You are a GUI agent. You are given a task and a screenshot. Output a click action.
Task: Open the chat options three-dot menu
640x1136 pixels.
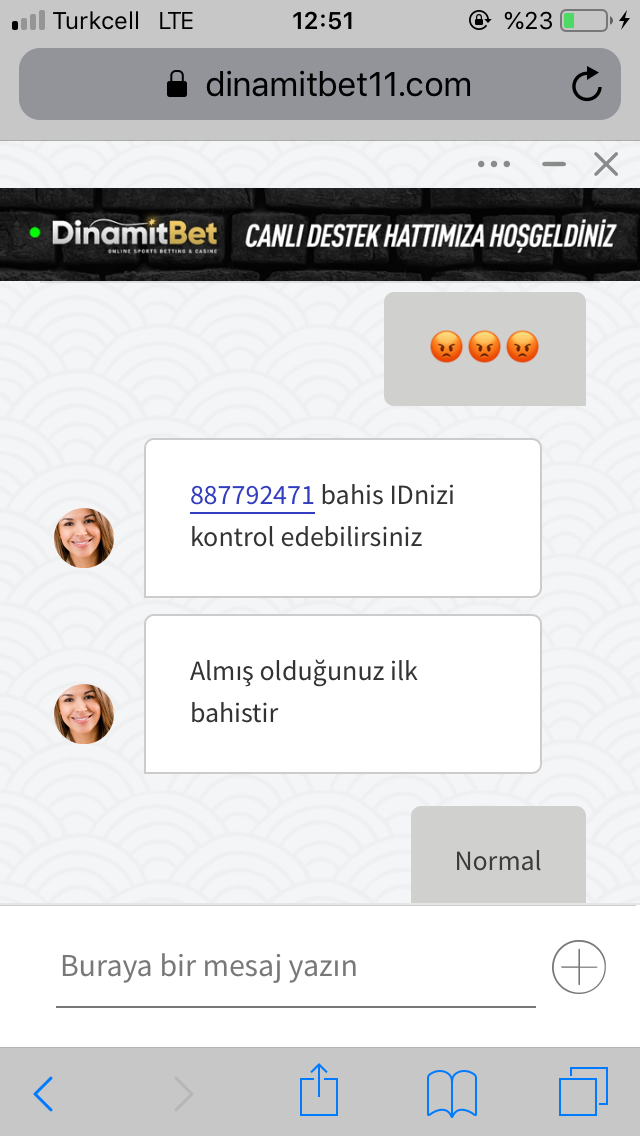pyautogui.click(x=494, y=164)
